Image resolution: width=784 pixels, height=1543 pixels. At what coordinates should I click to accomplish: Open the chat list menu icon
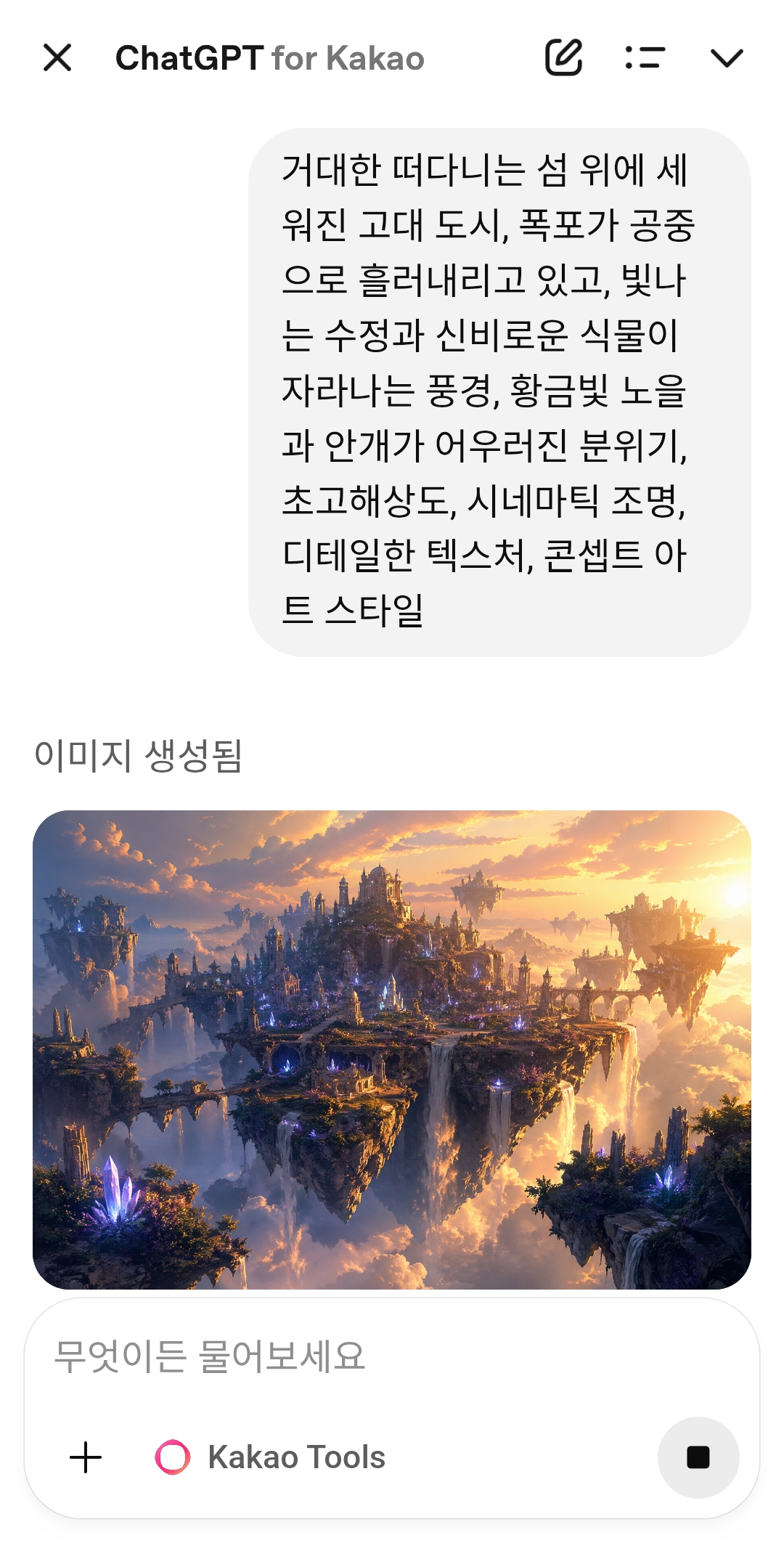pos(645,58)
